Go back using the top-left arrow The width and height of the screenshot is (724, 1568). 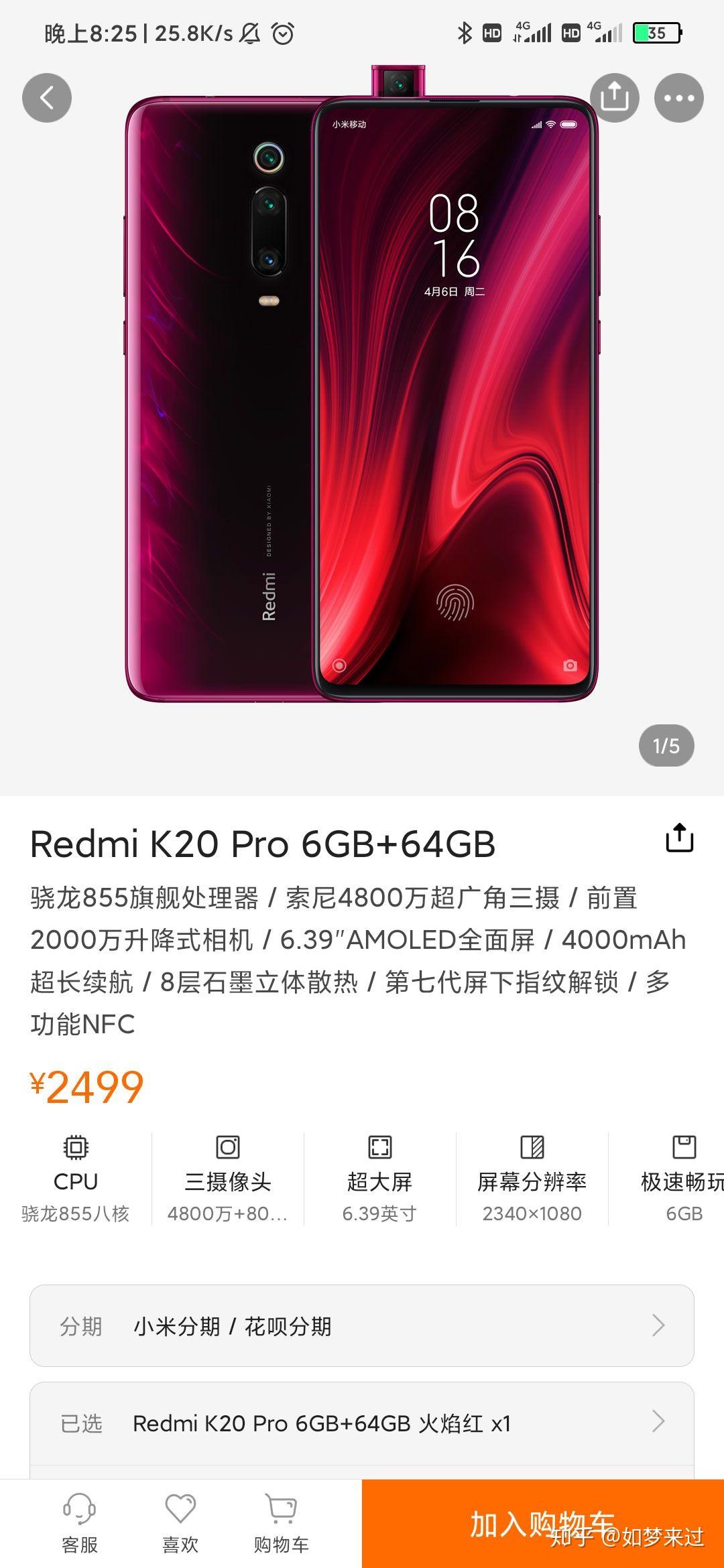coord(47,98)
